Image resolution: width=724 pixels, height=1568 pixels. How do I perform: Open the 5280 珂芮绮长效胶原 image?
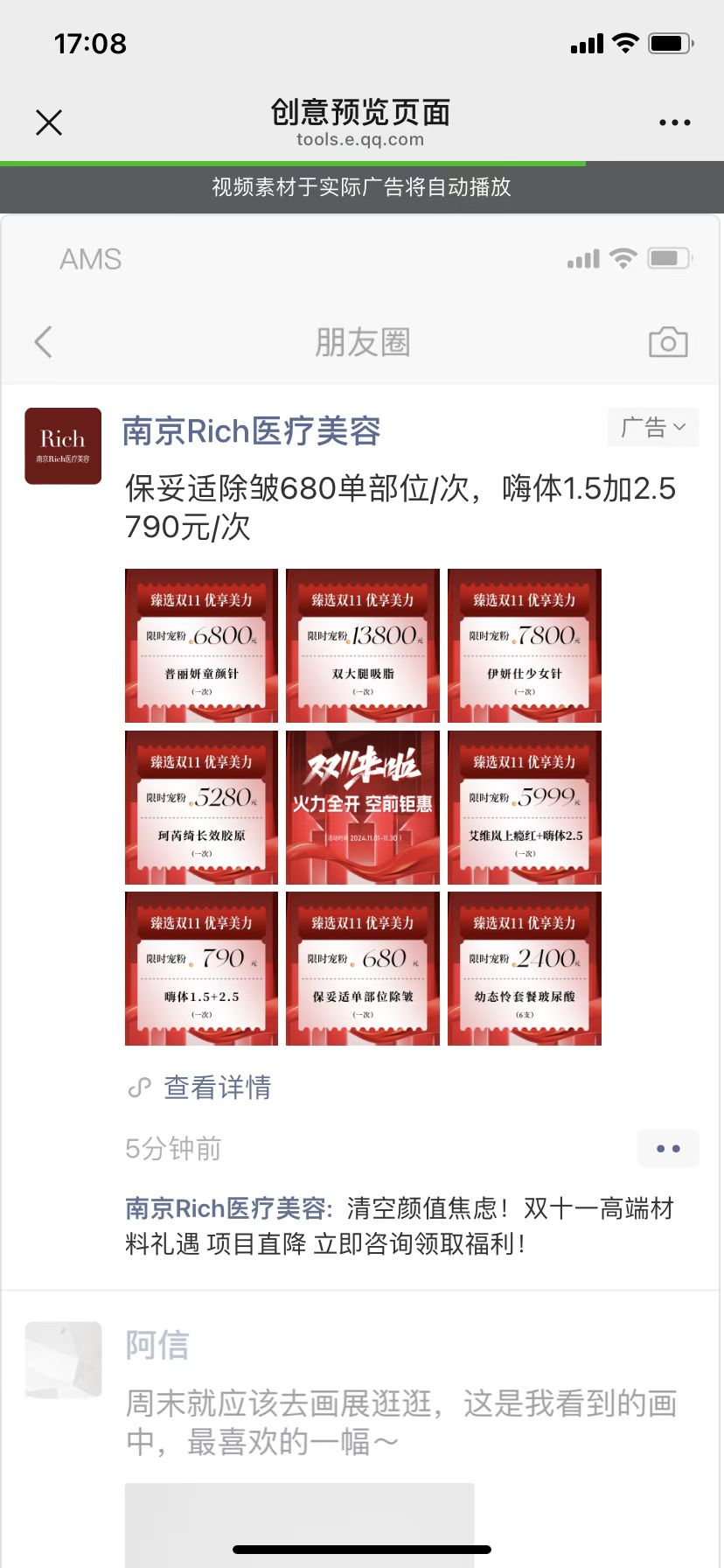pos(201,808)
